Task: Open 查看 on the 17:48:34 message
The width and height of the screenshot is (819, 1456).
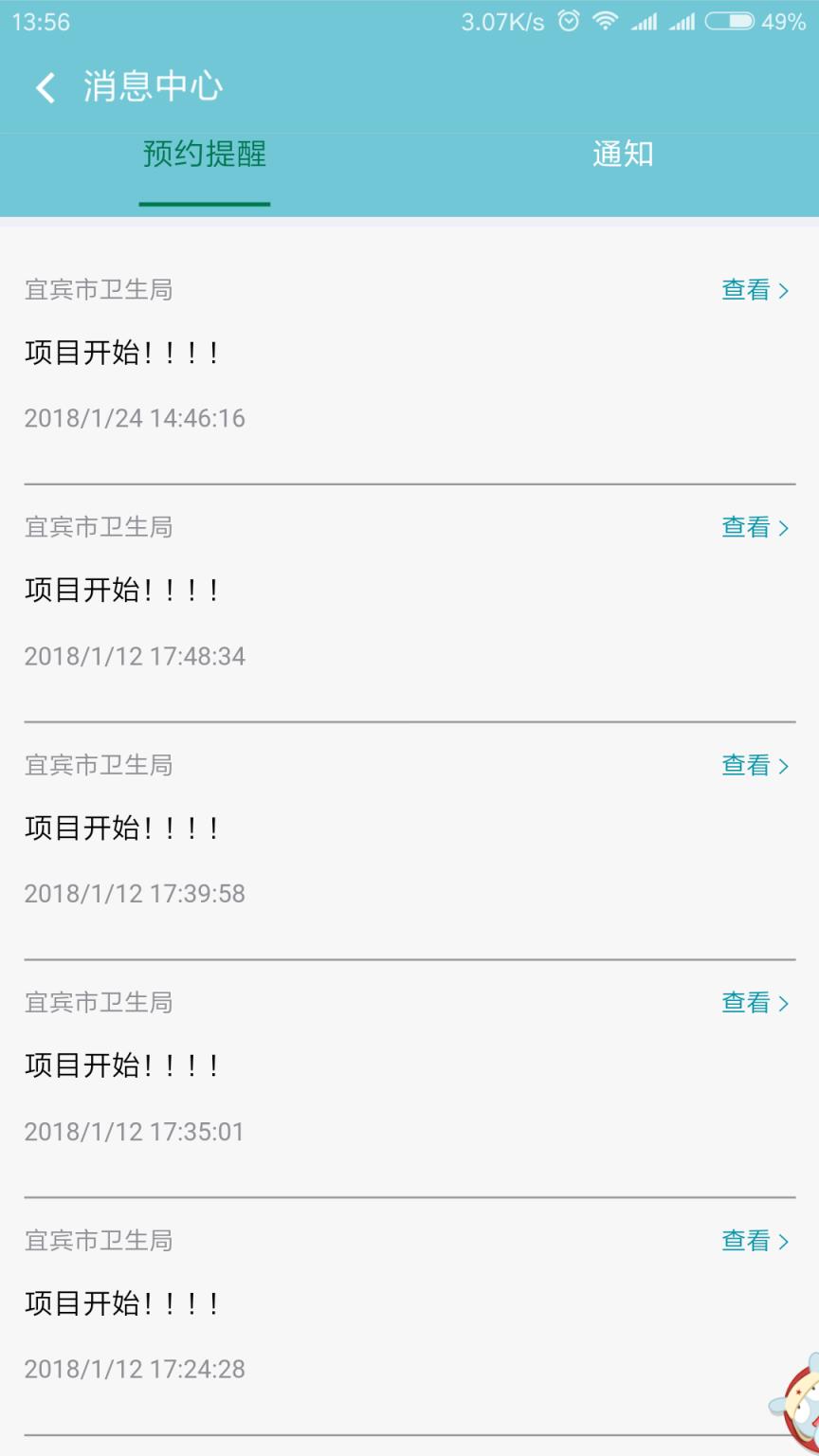Action: (743, 528)
